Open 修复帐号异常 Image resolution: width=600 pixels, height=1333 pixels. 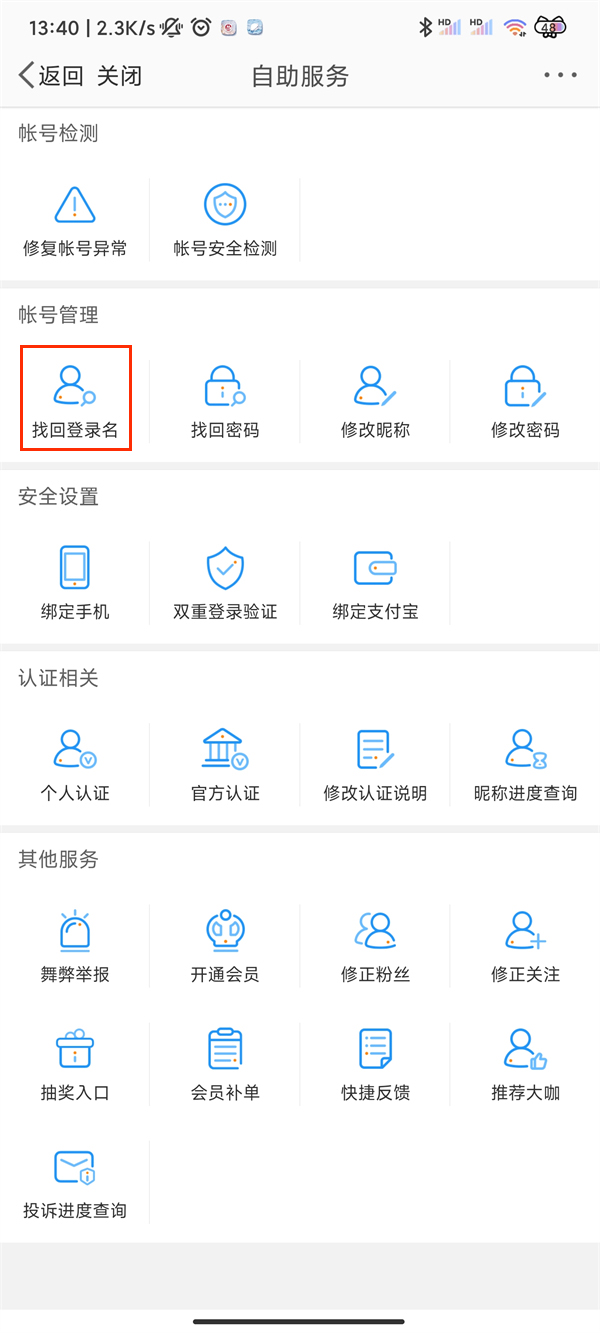tap(75, 221)
